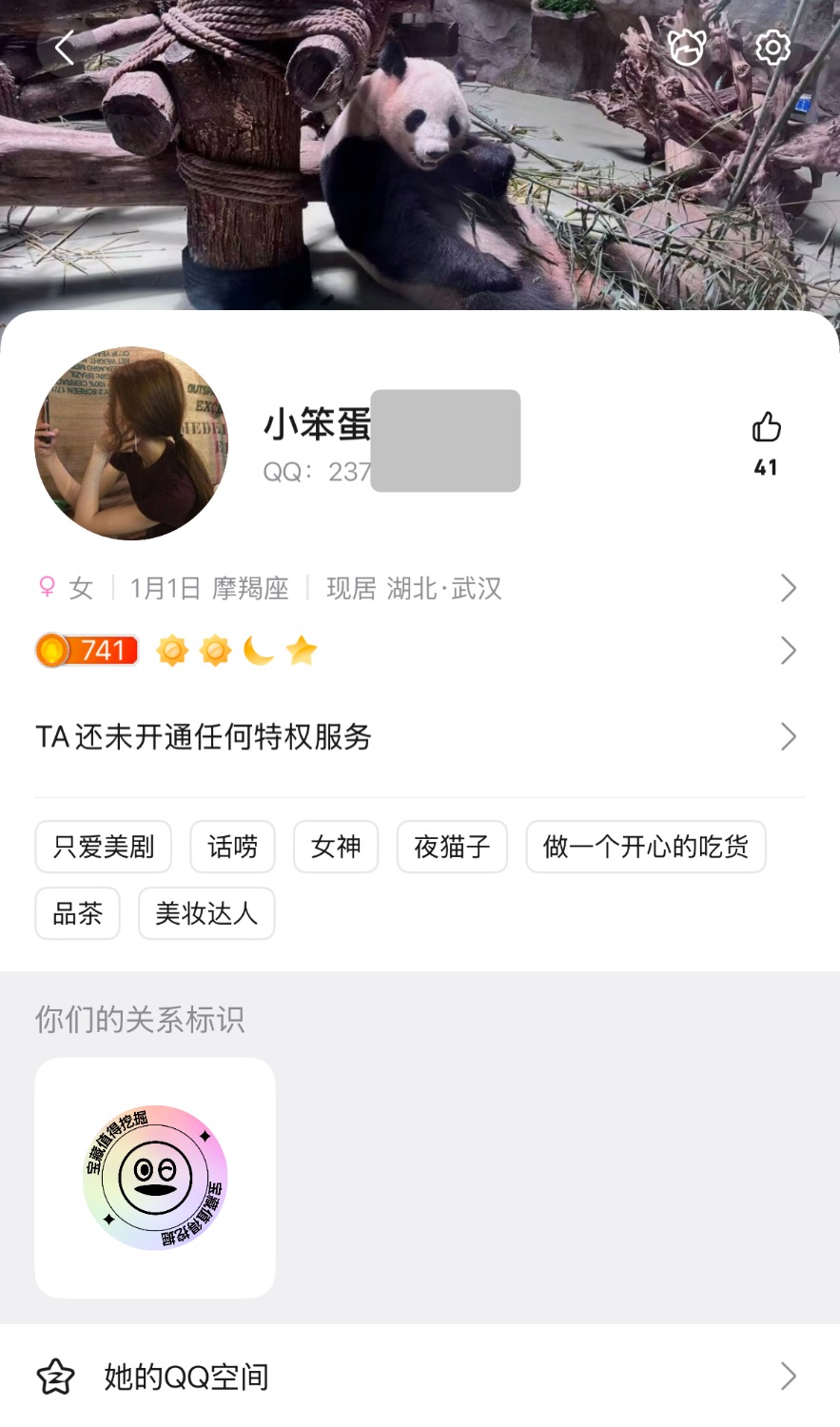This screenshot has width=840, height=1427.
Task: Open 她的QQ空间
Action: click(x=419, y=1377)
